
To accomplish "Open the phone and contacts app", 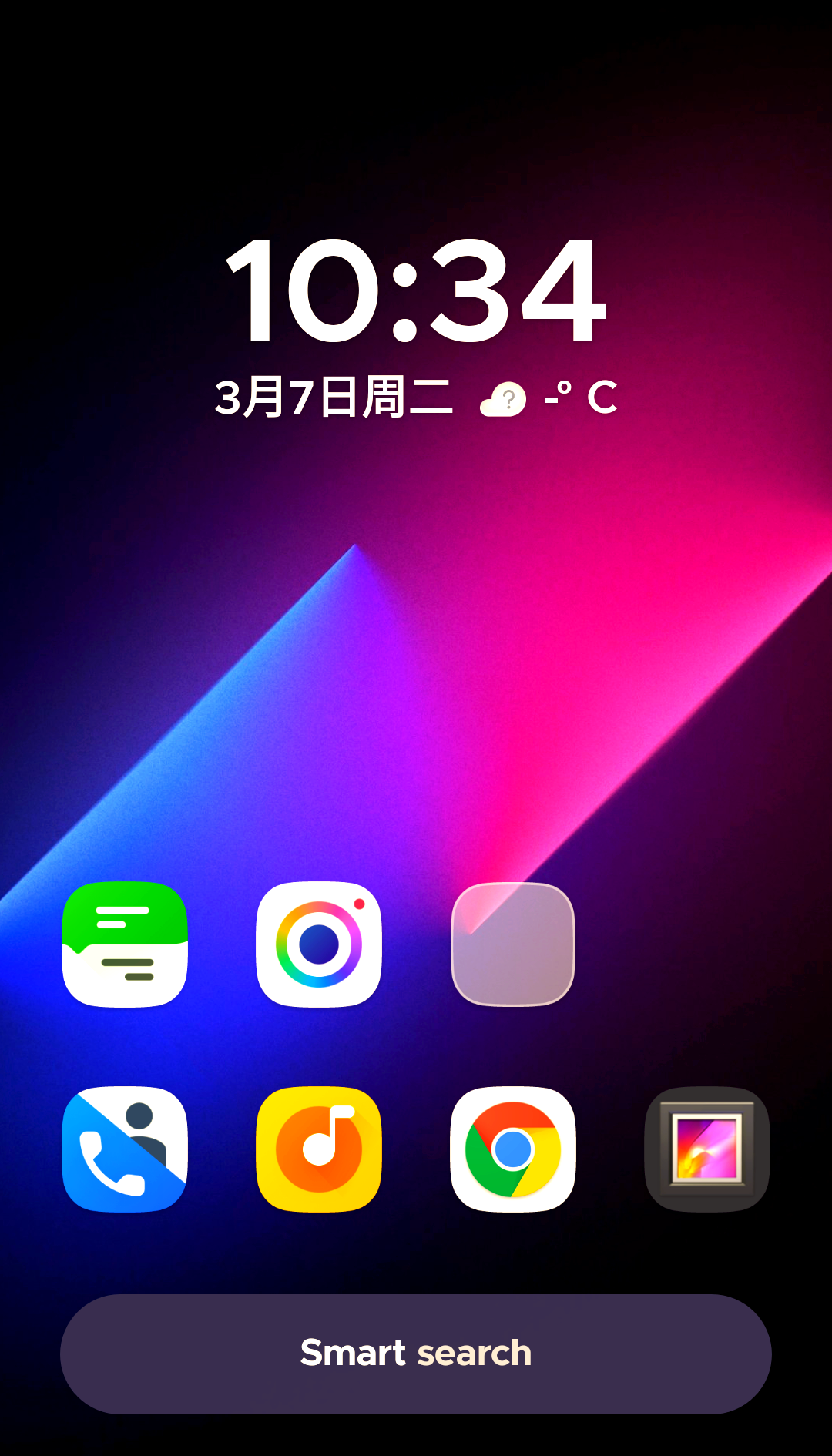I will click(125, 1149).
